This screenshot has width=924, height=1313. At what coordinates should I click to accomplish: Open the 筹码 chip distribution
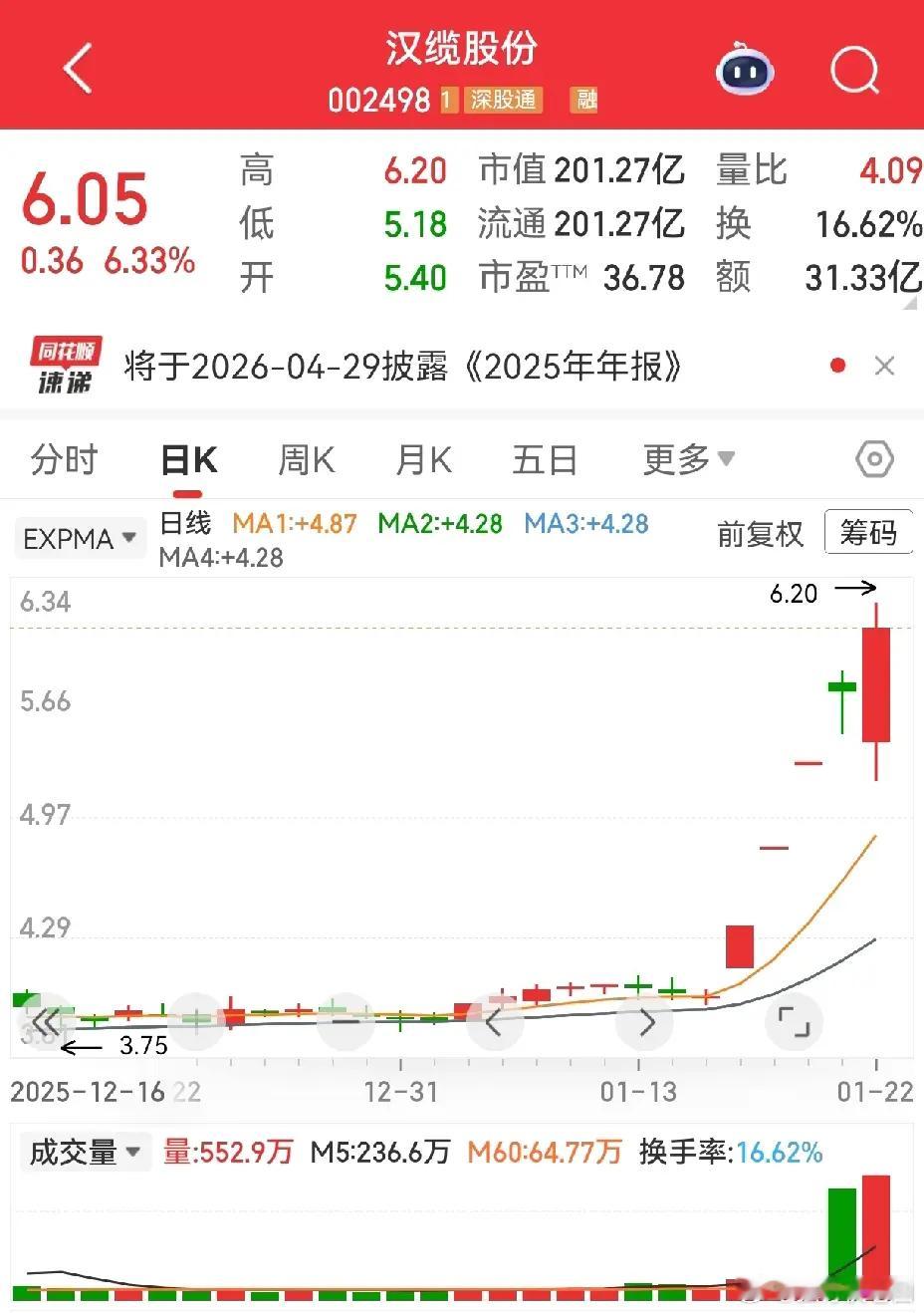(868, 533)
